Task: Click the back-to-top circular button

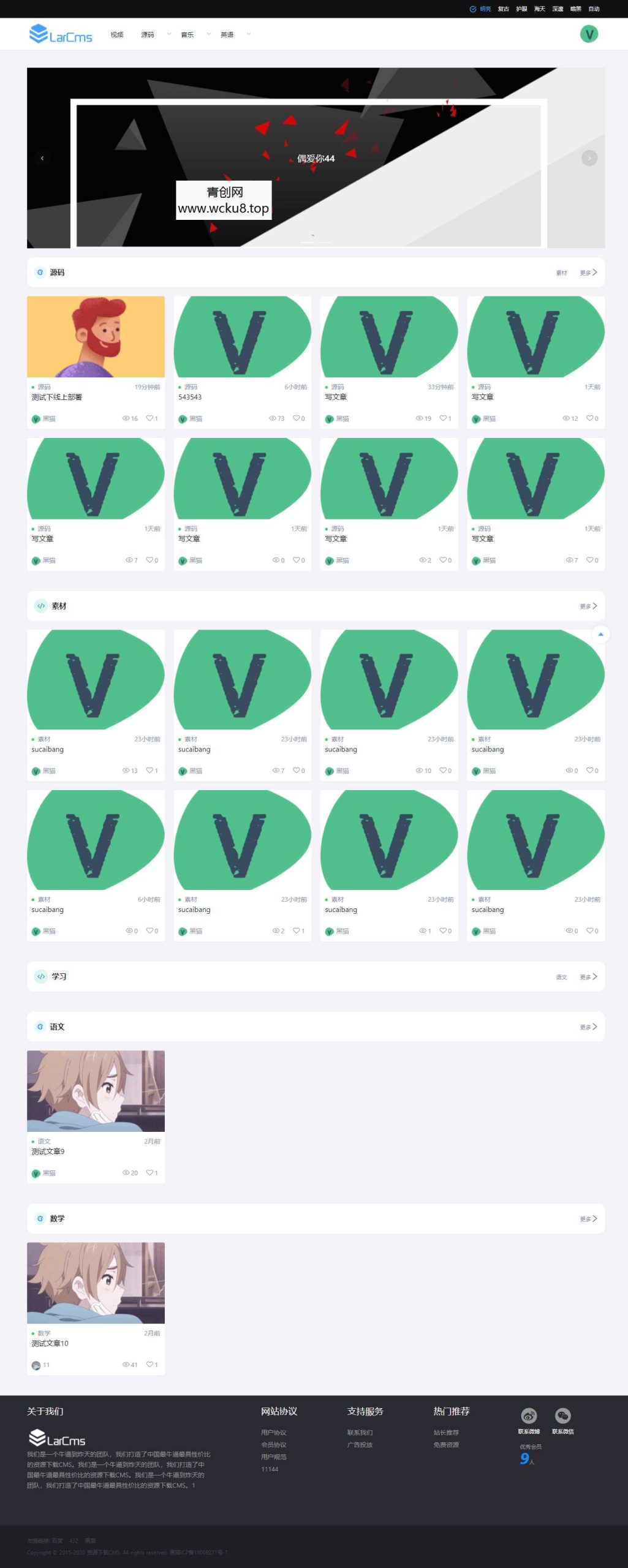Action: click(x=601, y=635)
